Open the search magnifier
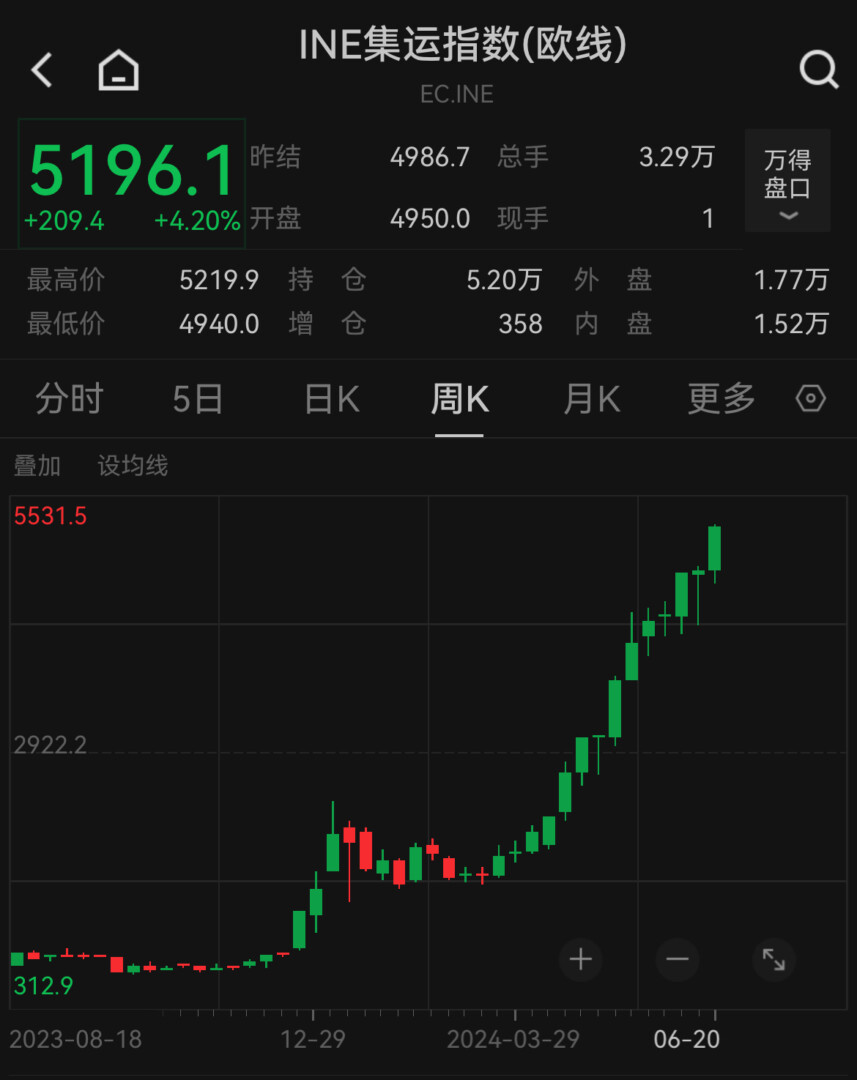The image size is (857, 1080). click(x=818, y=70)
